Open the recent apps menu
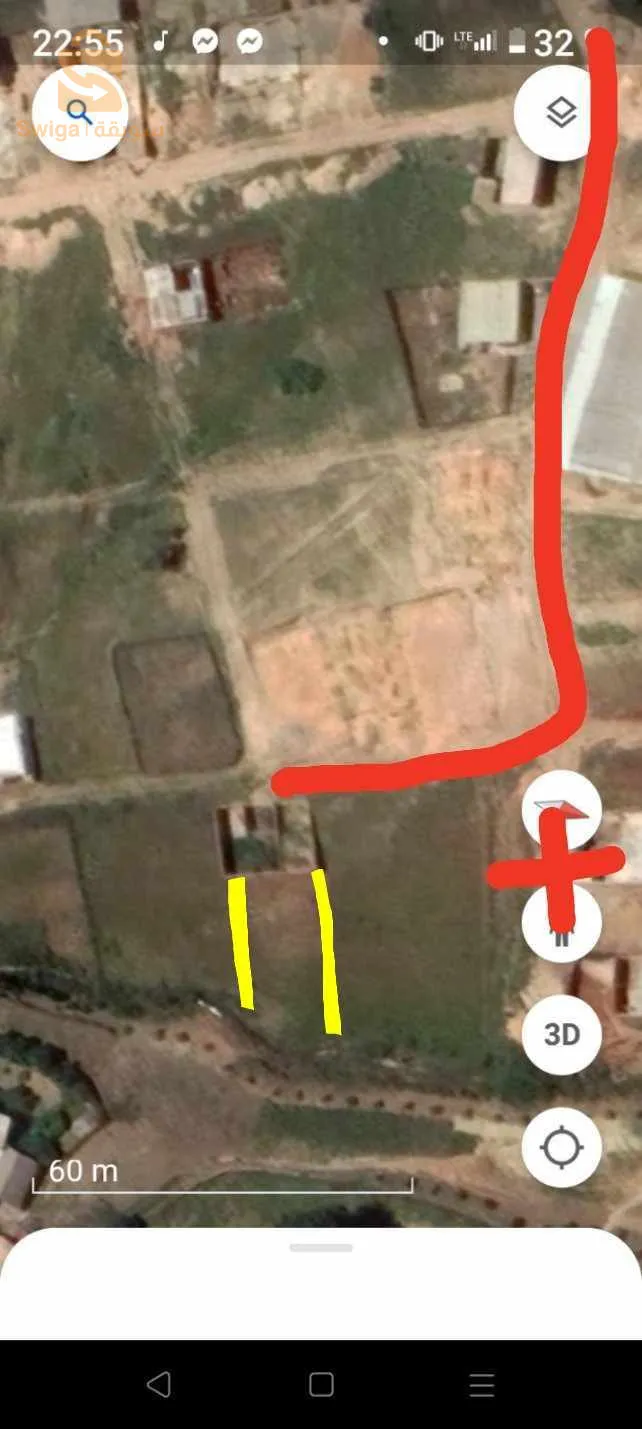The width and height of the screenshot is (642, 1429). pyautogui.click(x=482, y=1384)
